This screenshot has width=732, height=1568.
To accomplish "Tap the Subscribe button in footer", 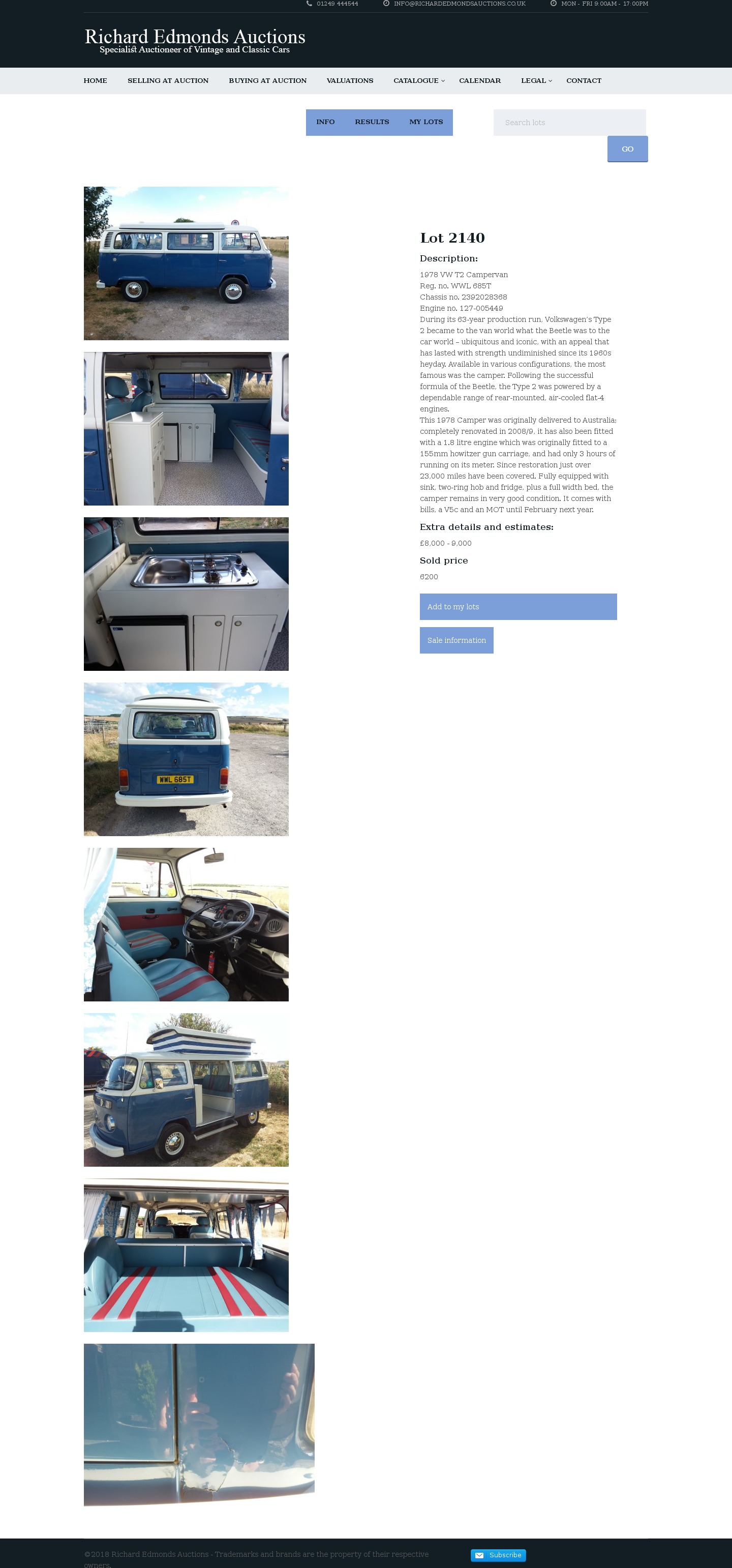I will point(498,1555).
